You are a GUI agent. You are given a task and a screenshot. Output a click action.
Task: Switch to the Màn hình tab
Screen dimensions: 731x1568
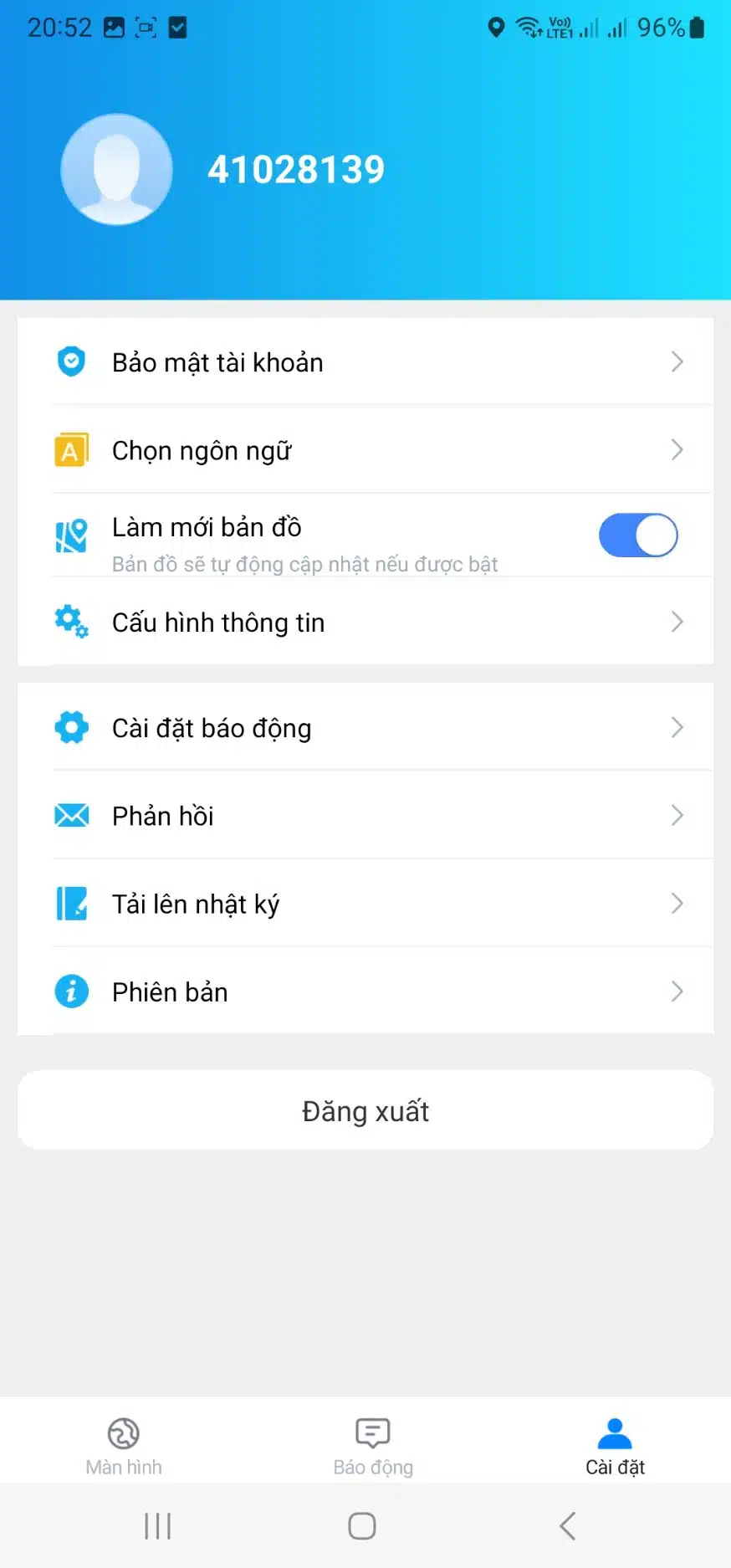123,1443
